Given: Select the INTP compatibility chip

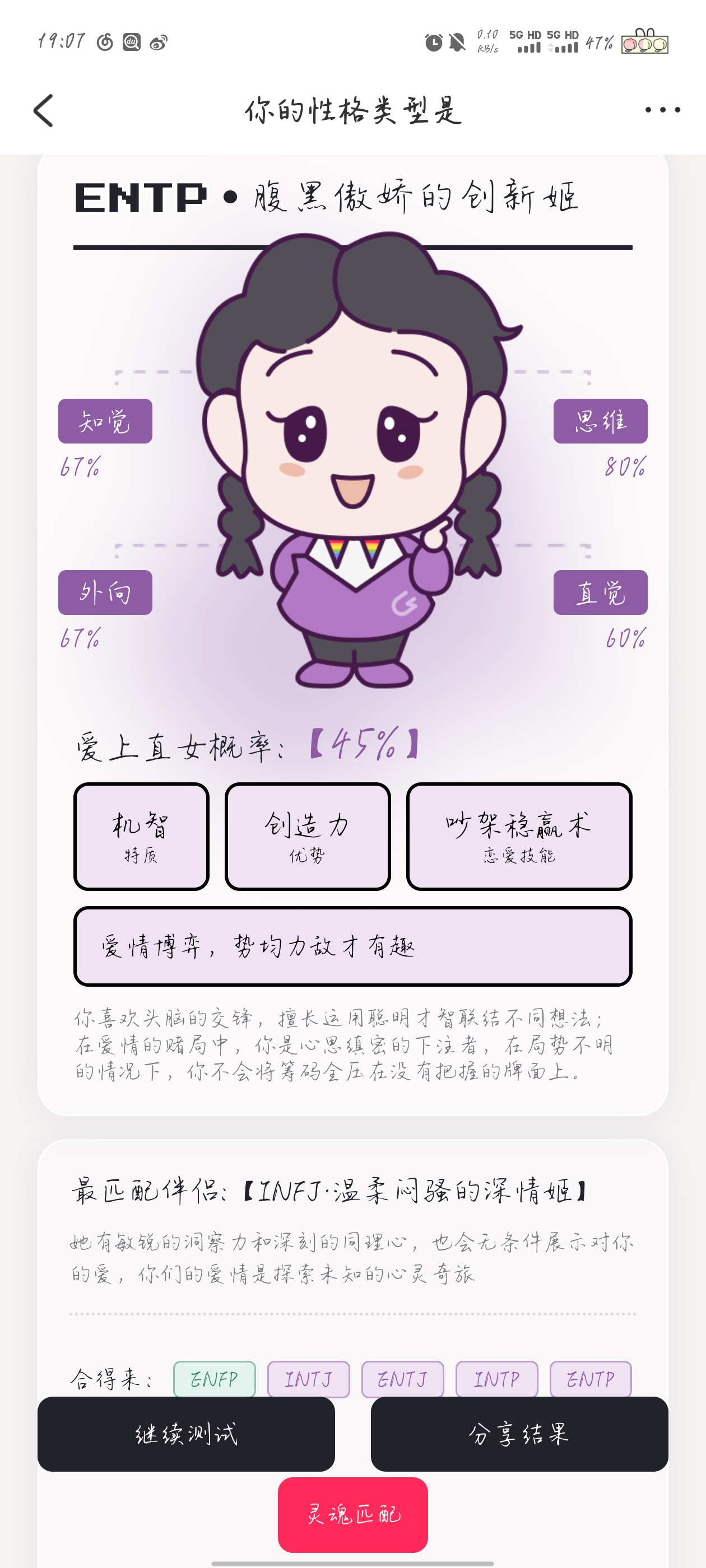Looking at the screenshot, I should tap(496, 1379).
